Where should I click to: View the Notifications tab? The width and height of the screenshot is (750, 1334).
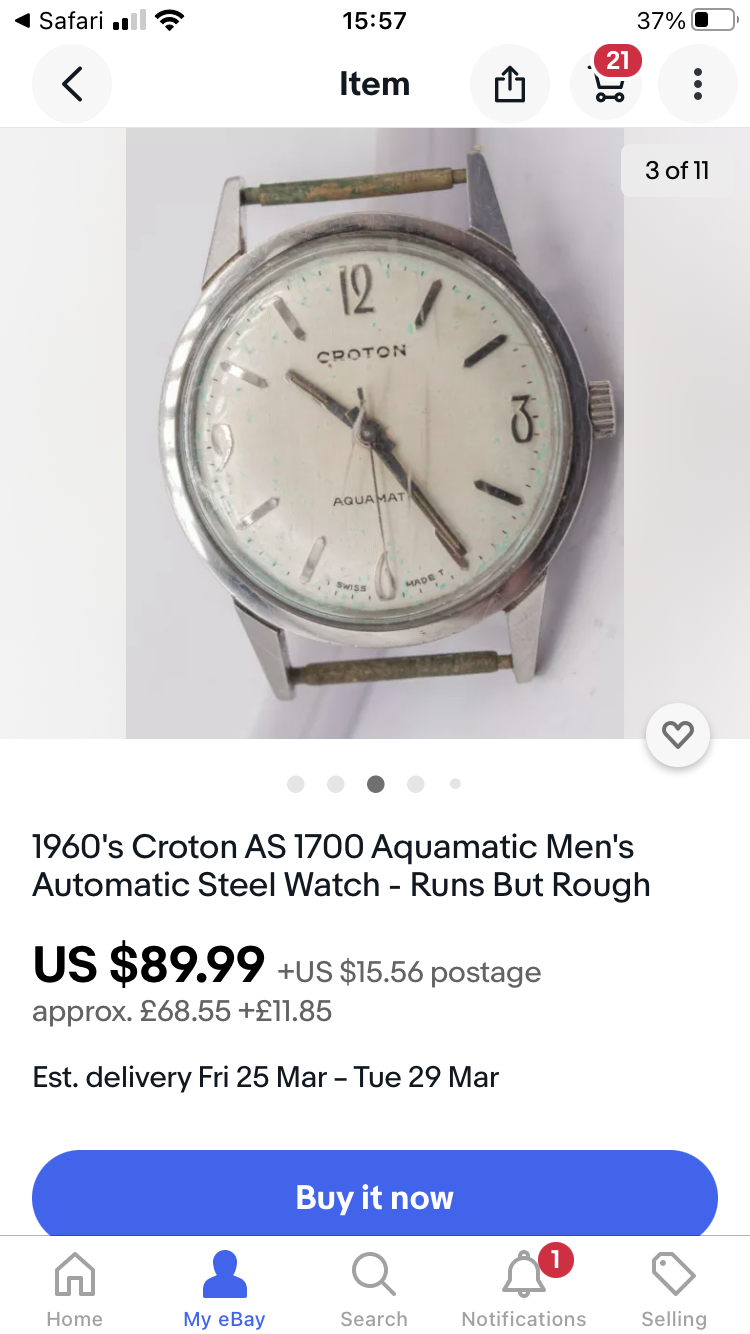(524, 1290)
